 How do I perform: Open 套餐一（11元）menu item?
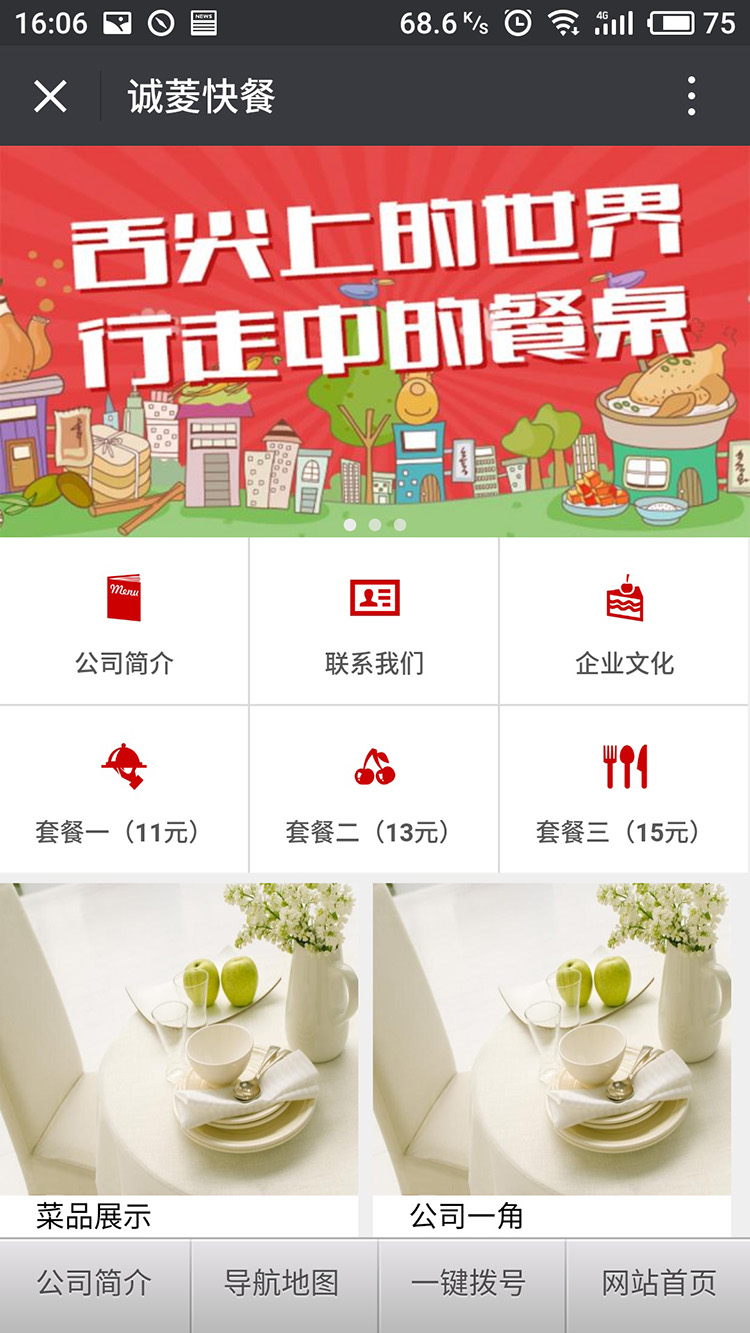[122, 831]
